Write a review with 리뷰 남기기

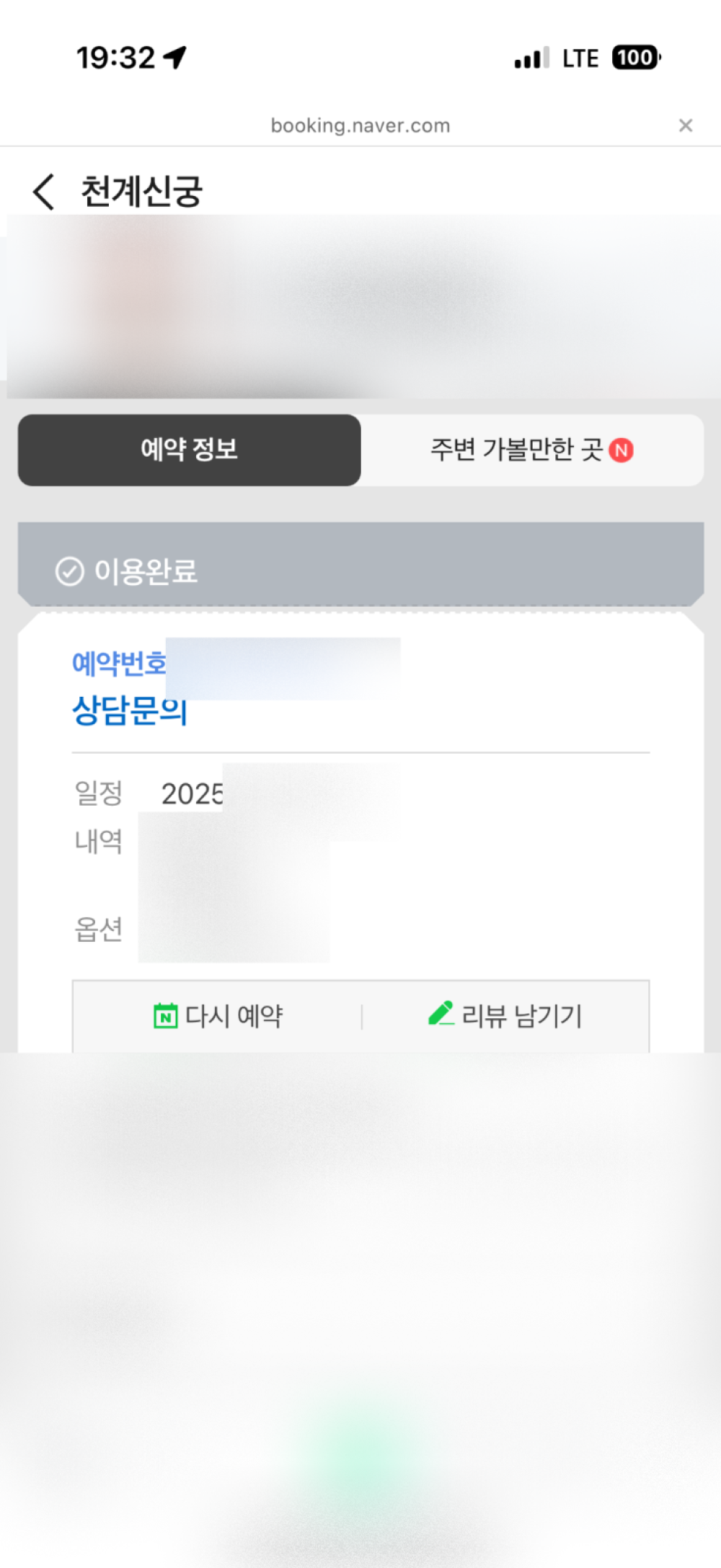(x=505, y=1016)
